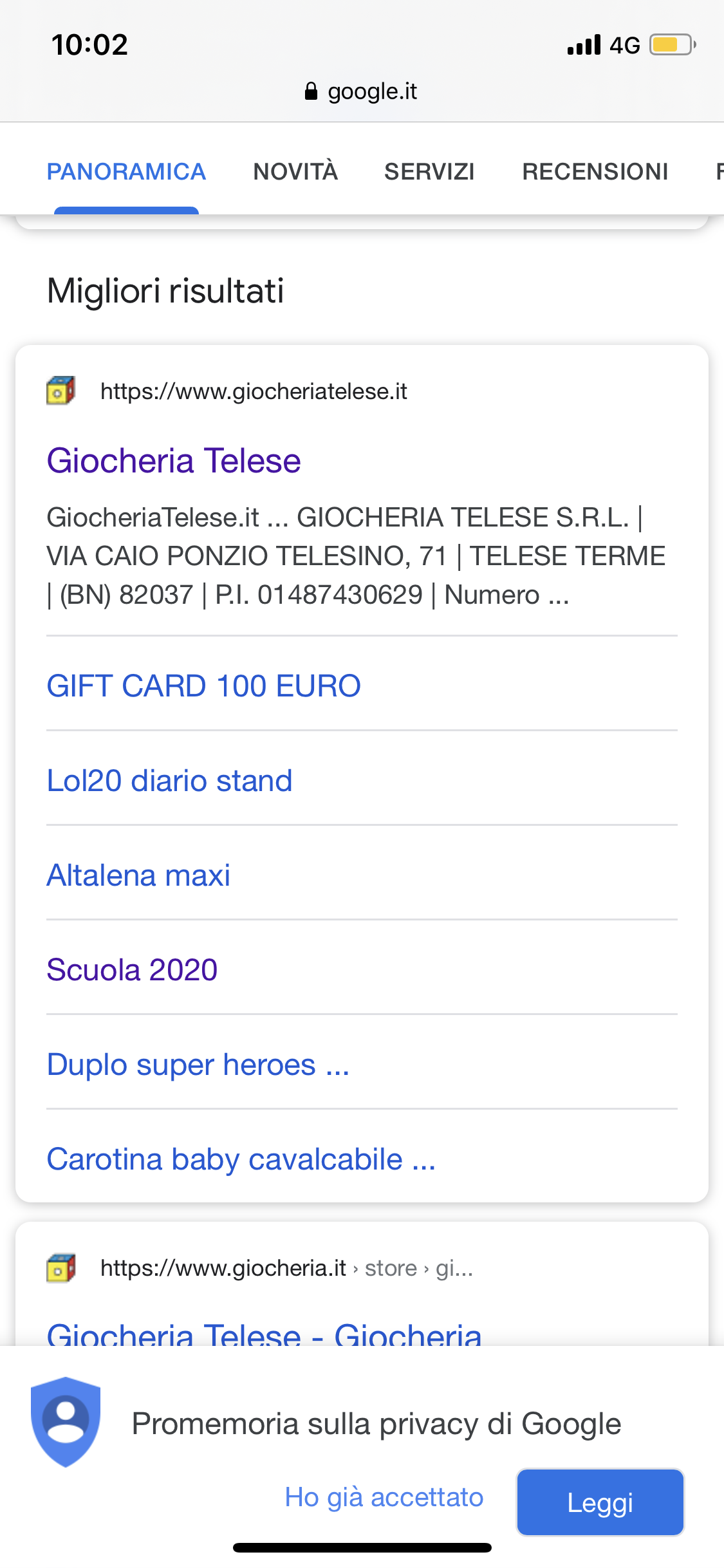724x1568 pixels.
Task: Switch to the Novità tab
Action: pos(295,171)
